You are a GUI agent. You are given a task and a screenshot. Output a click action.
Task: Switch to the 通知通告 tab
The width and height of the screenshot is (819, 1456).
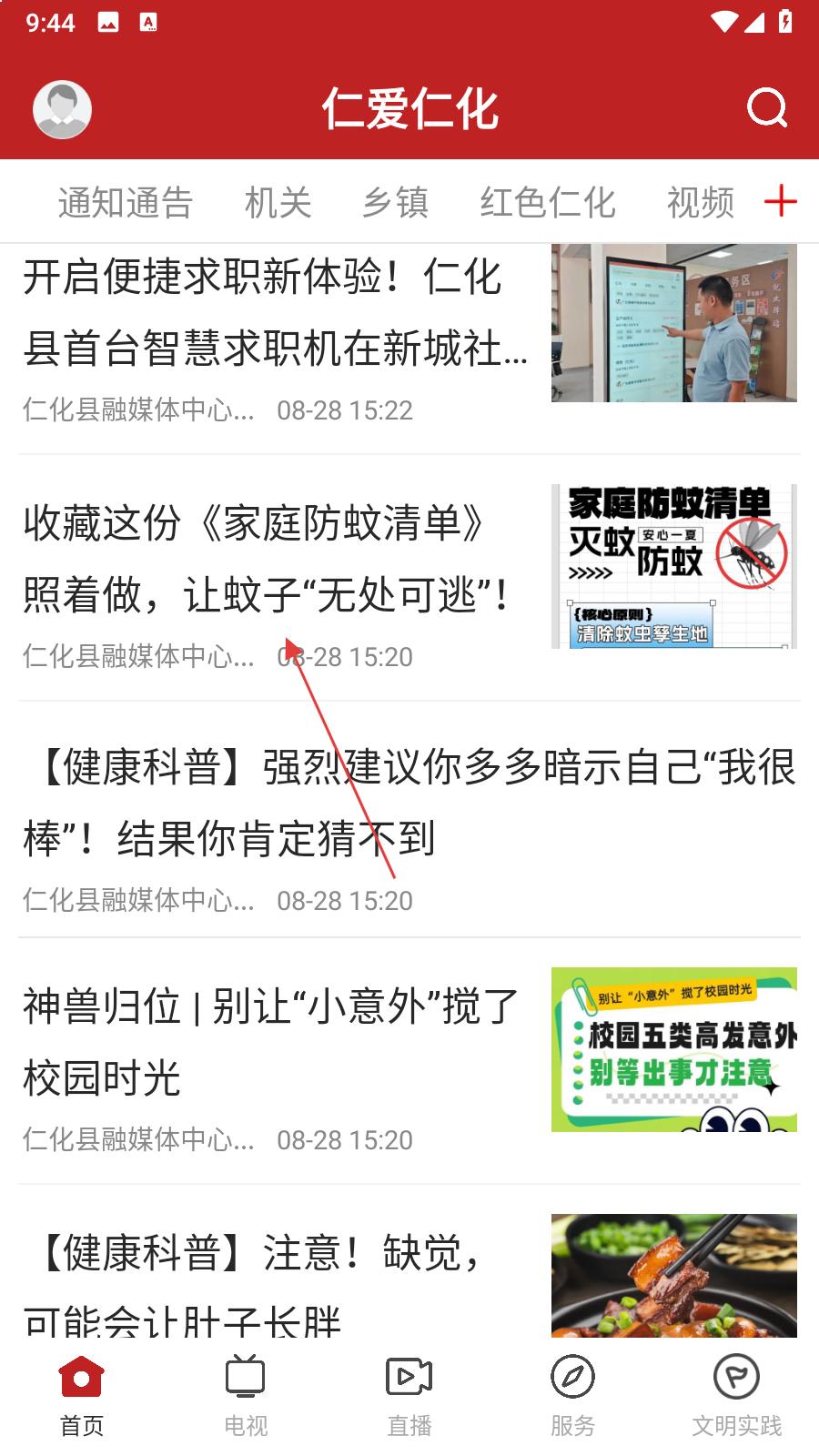[126, 202]
